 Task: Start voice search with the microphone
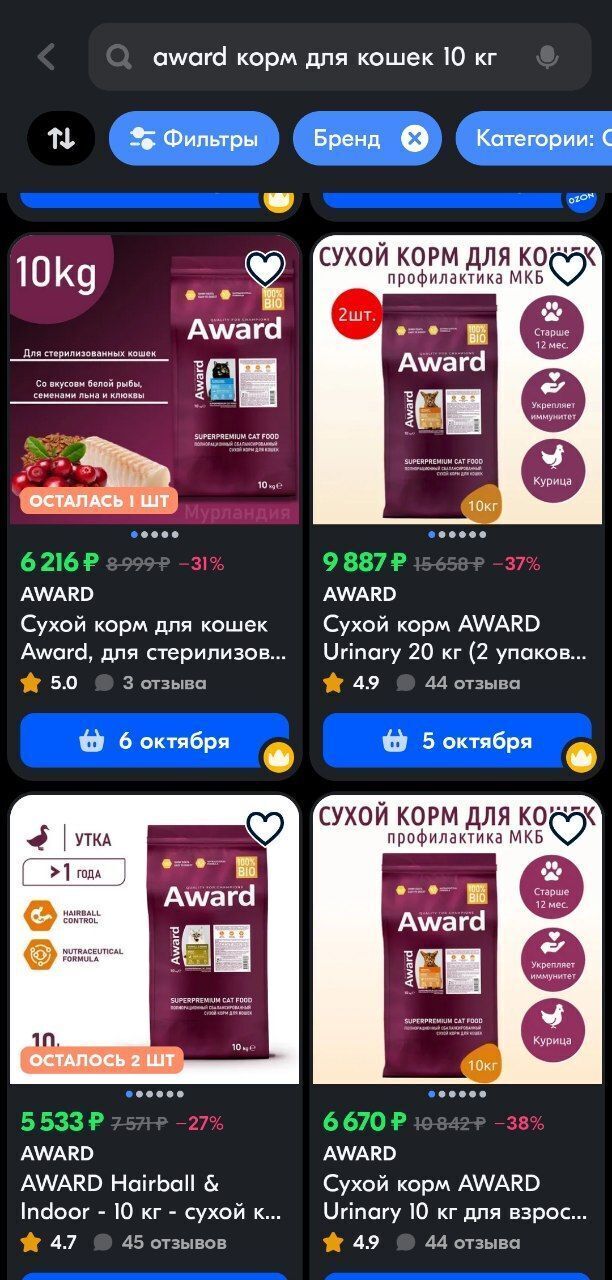546,57
